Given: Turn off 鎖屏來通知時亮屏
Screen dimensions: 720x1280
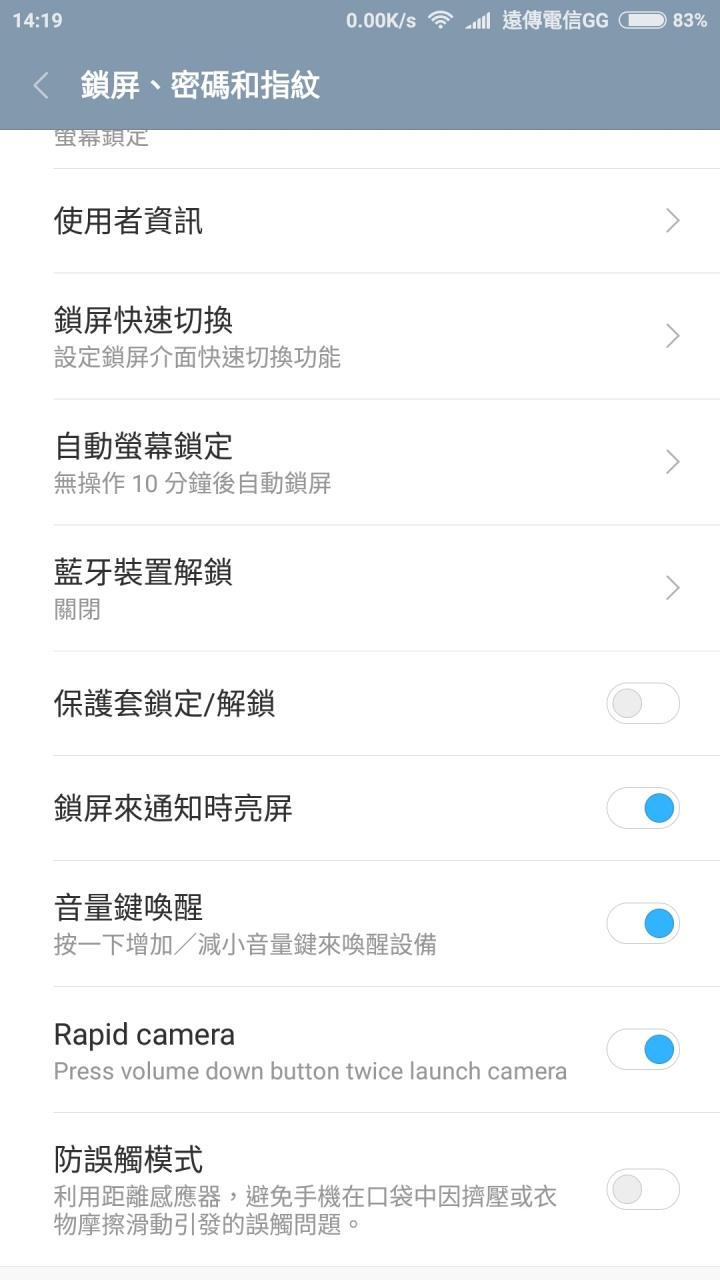Looking at the screenshot, I should 643,808.
